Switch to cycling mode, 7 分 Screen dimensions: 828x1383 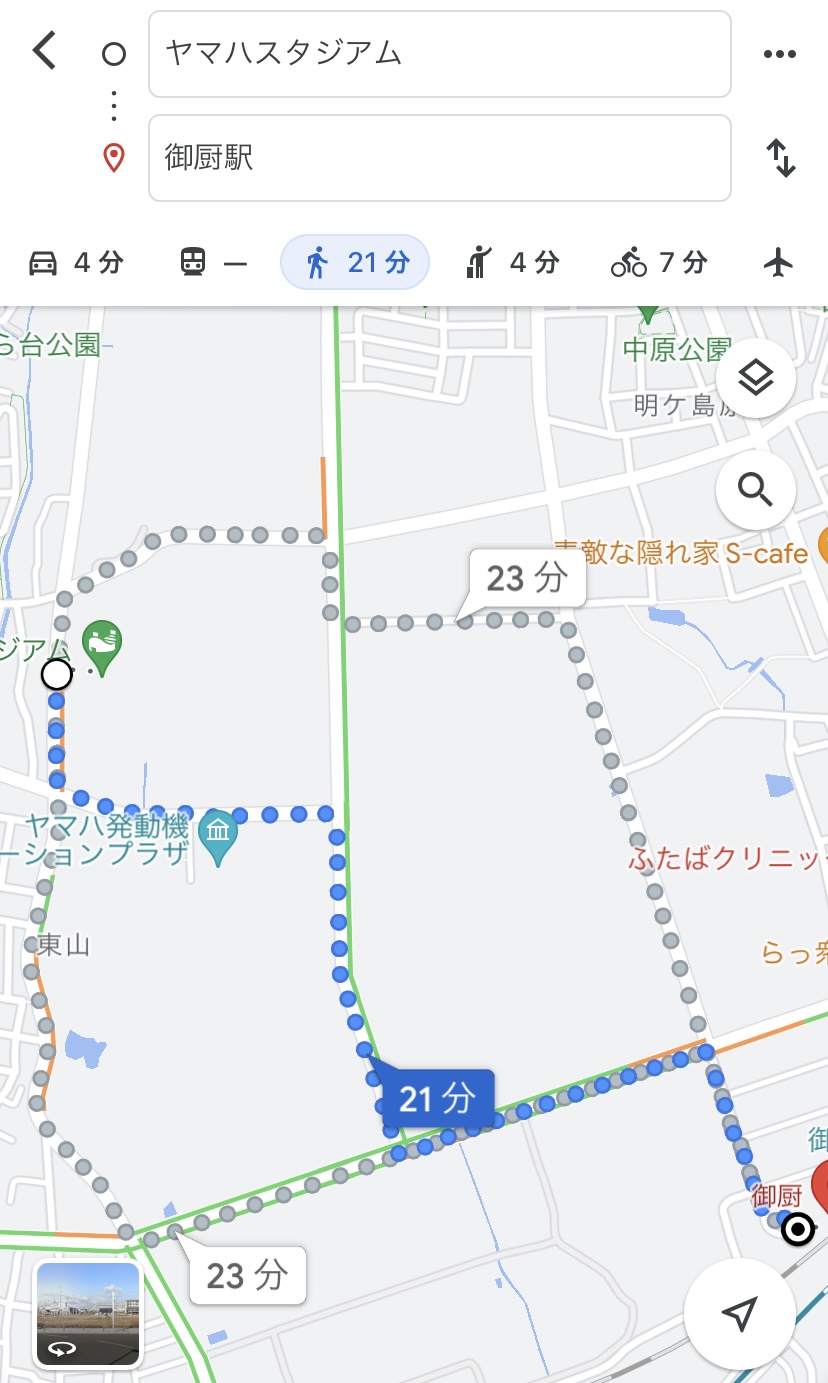(659, 263)
